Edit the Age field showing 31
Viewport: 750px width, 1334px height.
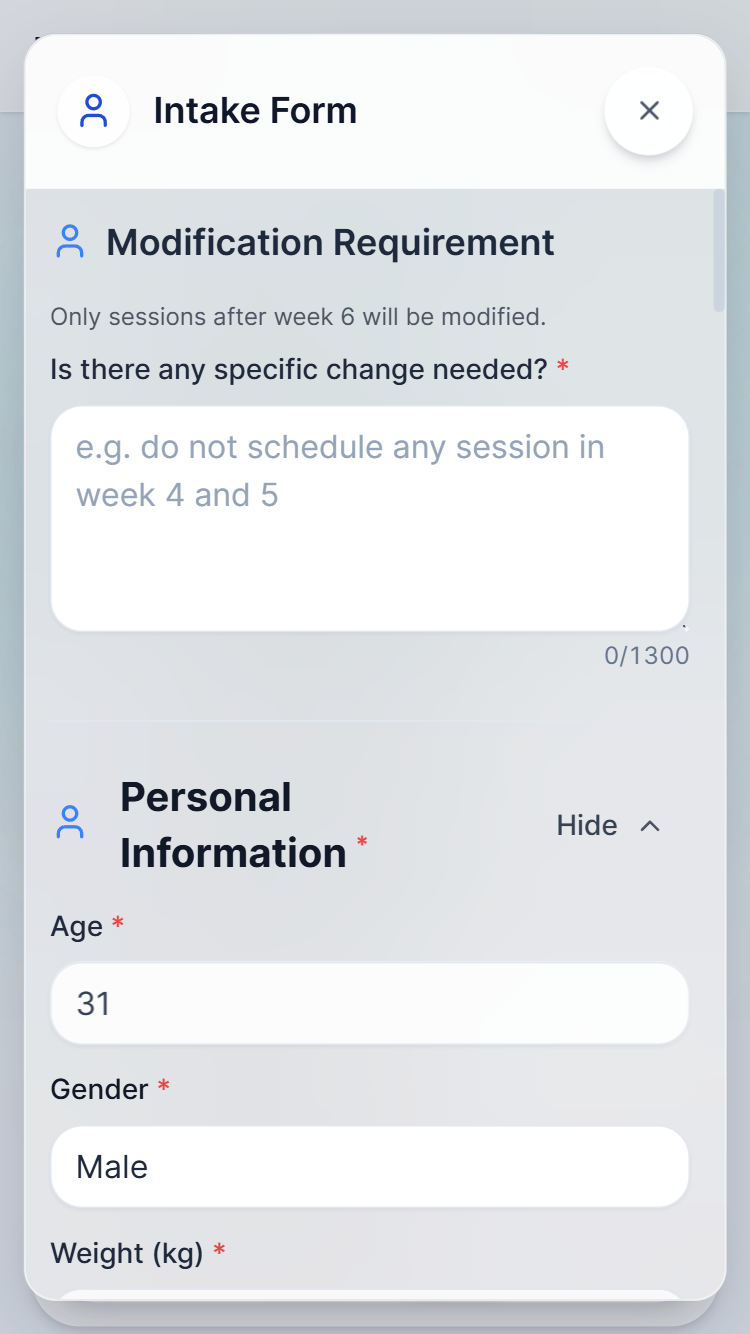click(x=369, y=1003)
